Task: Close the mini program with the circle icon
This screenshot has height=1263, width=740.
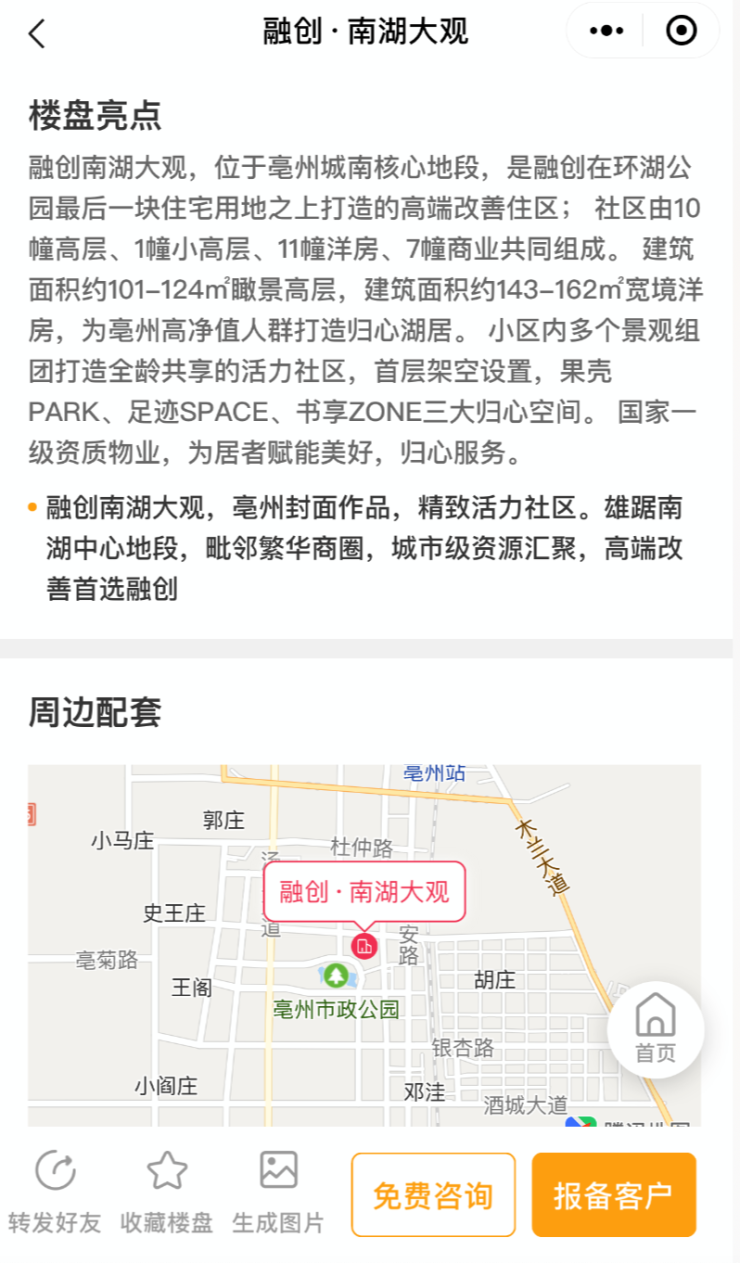Action: click(681, 32)
